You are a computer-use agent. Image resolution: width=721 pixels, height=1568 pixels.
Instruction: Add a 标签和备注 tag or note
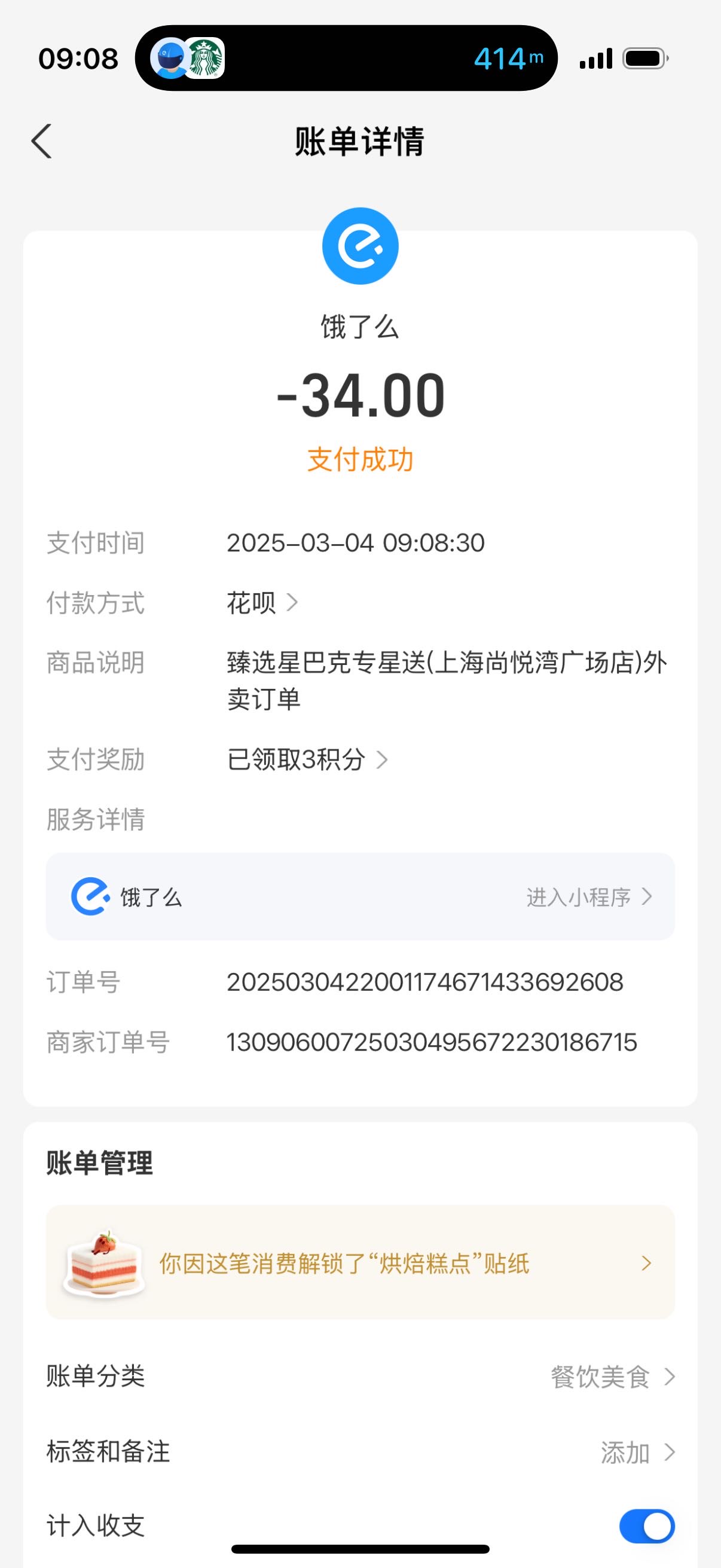tap(360, 1453)
